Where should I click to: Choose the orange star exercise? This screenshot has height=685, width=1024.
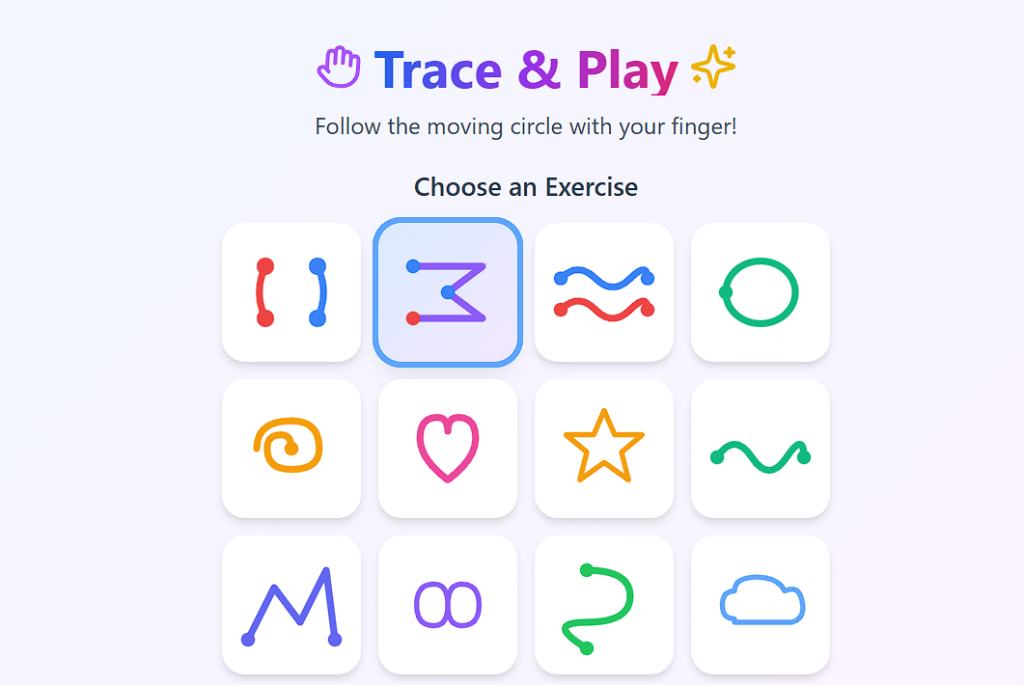click(604, 448)
